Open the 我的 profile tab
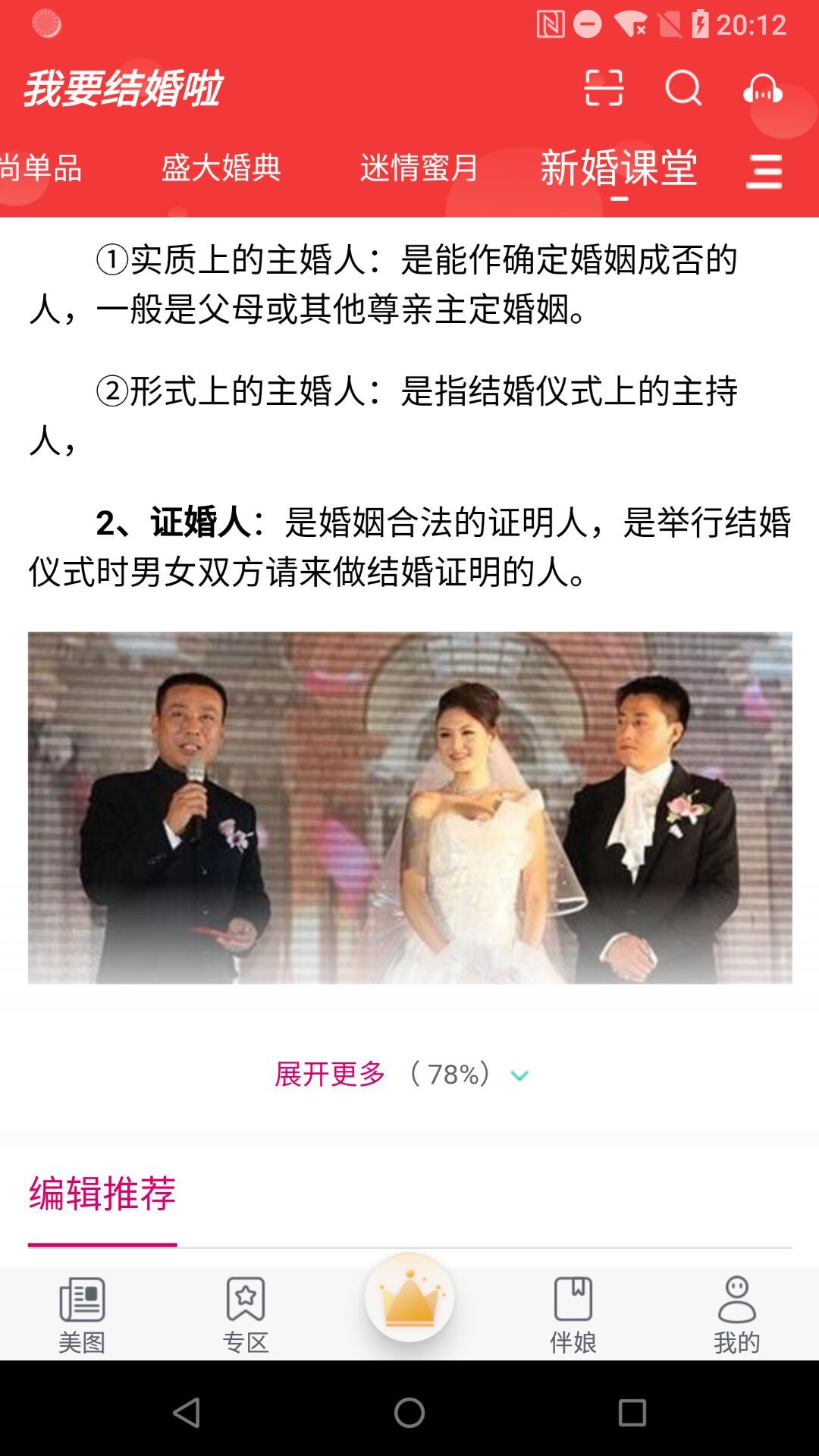 pyautogui.click(x=737, y=1315)
